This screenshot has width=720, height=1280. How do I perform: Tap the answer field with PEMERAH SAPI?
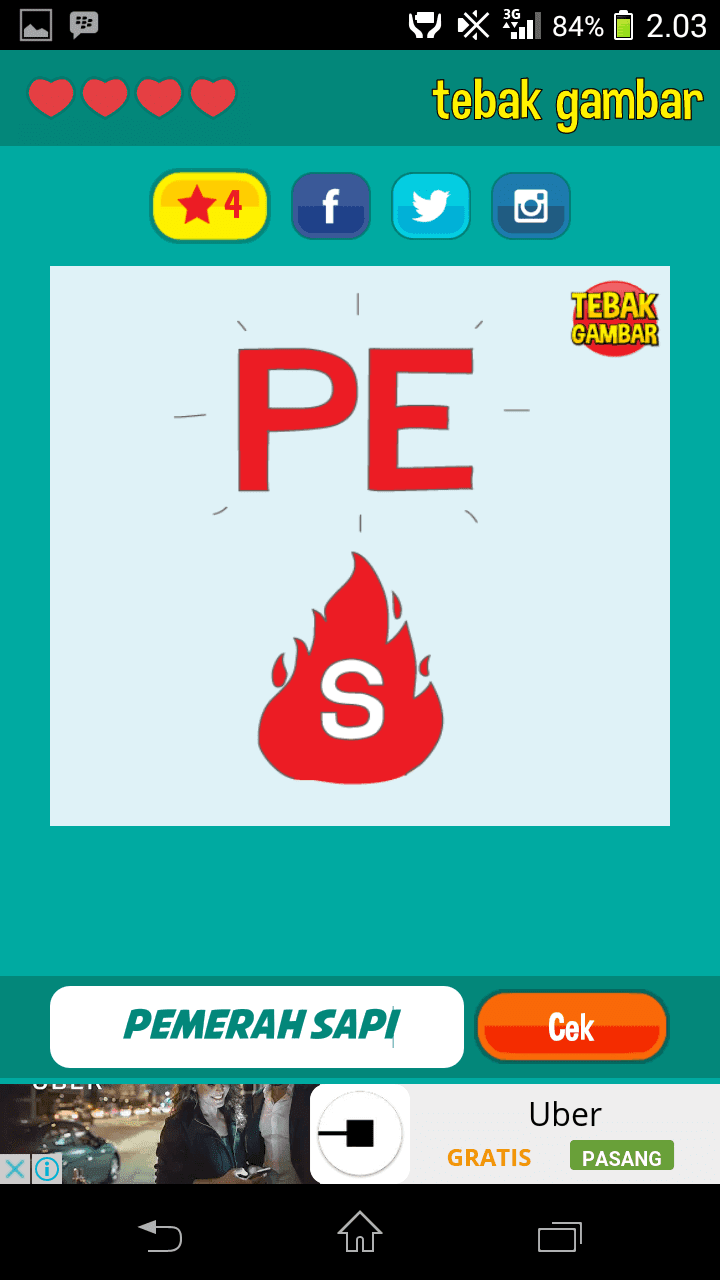[x=257, y=1026]
